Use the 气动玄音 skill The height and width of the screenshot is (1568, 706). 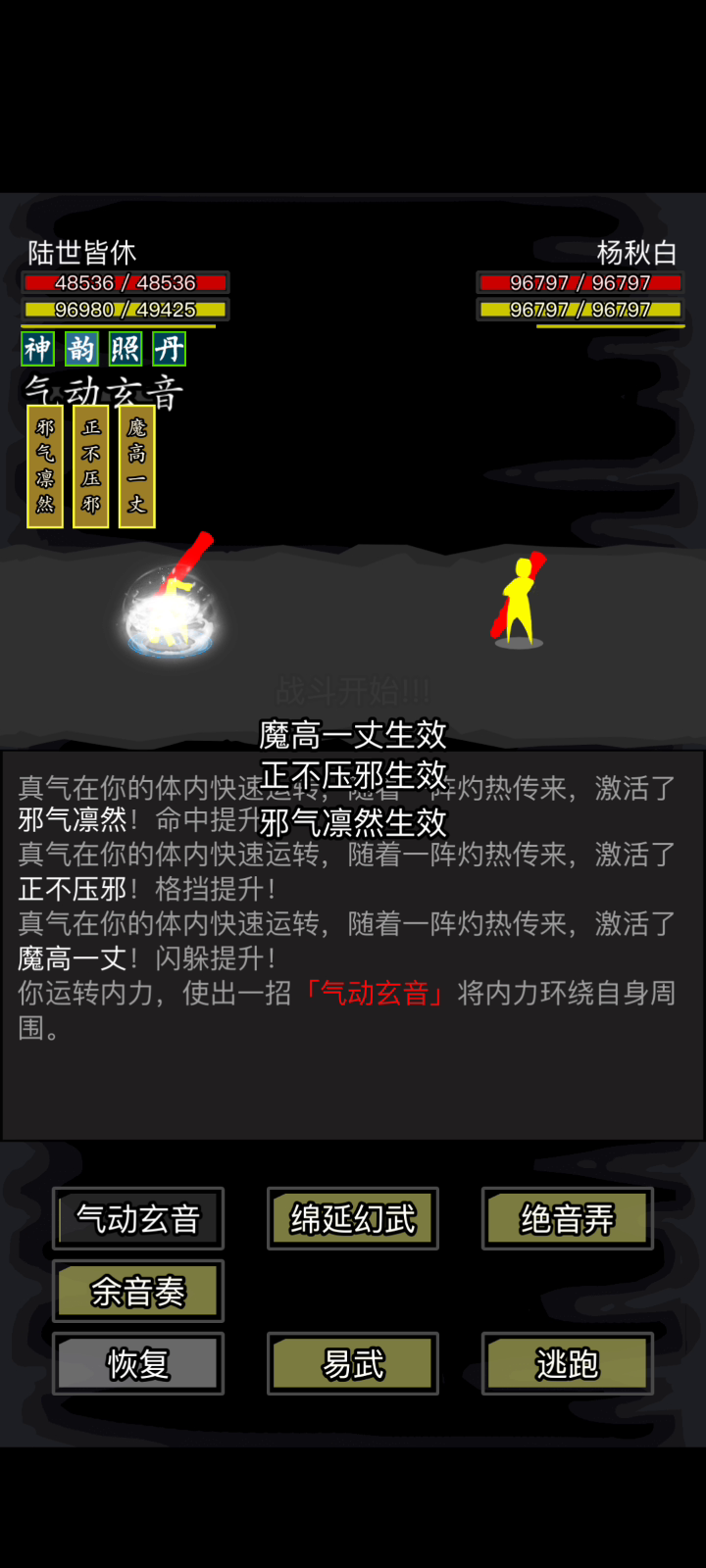point(138,1219)
